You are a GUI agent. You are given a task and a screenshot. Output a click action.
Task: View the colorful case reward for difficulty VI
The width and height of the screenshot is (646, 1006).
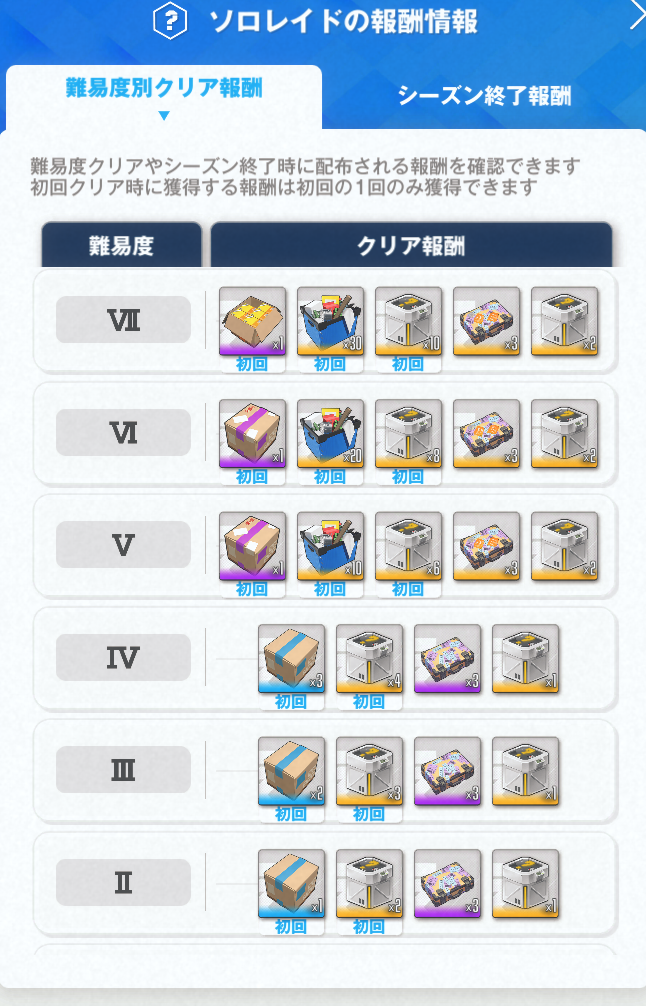(486, 433)
